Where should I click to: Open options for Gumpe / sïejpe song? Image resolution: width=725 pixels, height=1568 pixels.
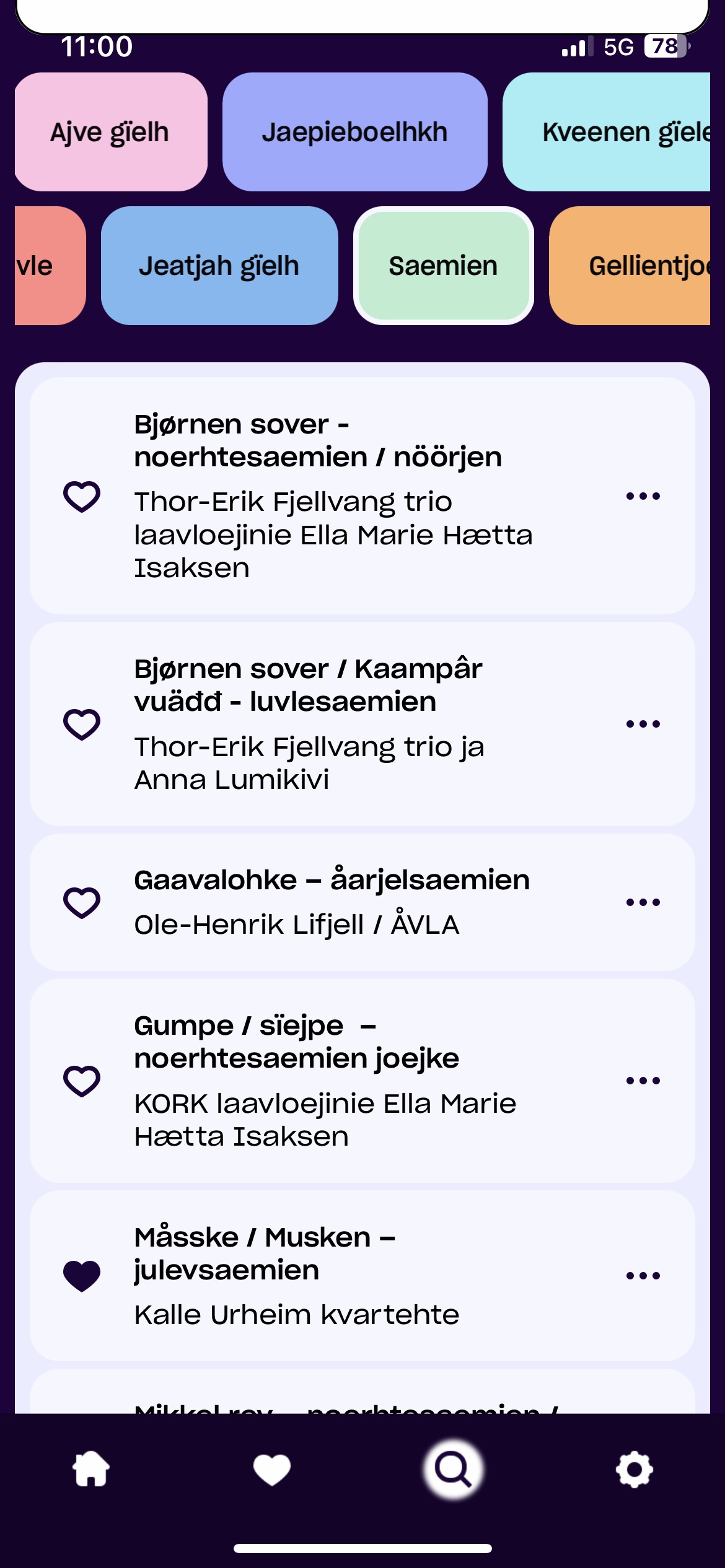[643, 1081]
